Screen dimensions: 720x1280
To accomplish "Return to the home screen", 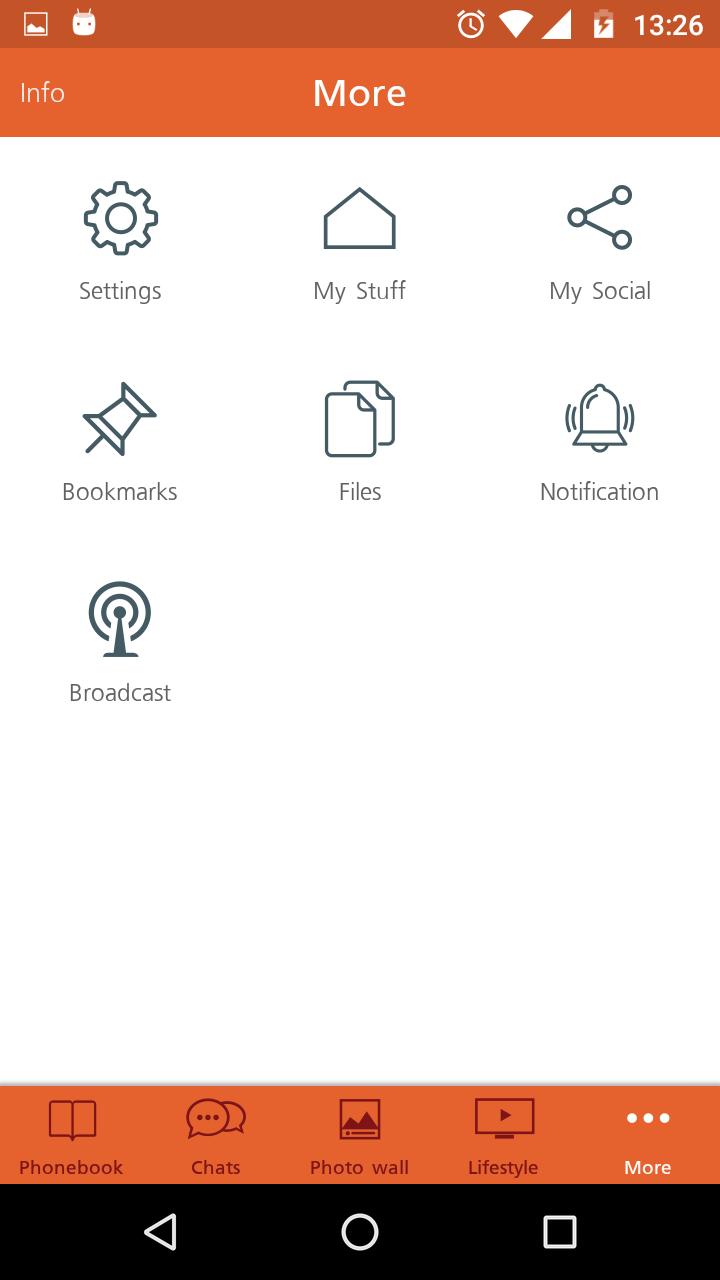I will click(360, 1232).
